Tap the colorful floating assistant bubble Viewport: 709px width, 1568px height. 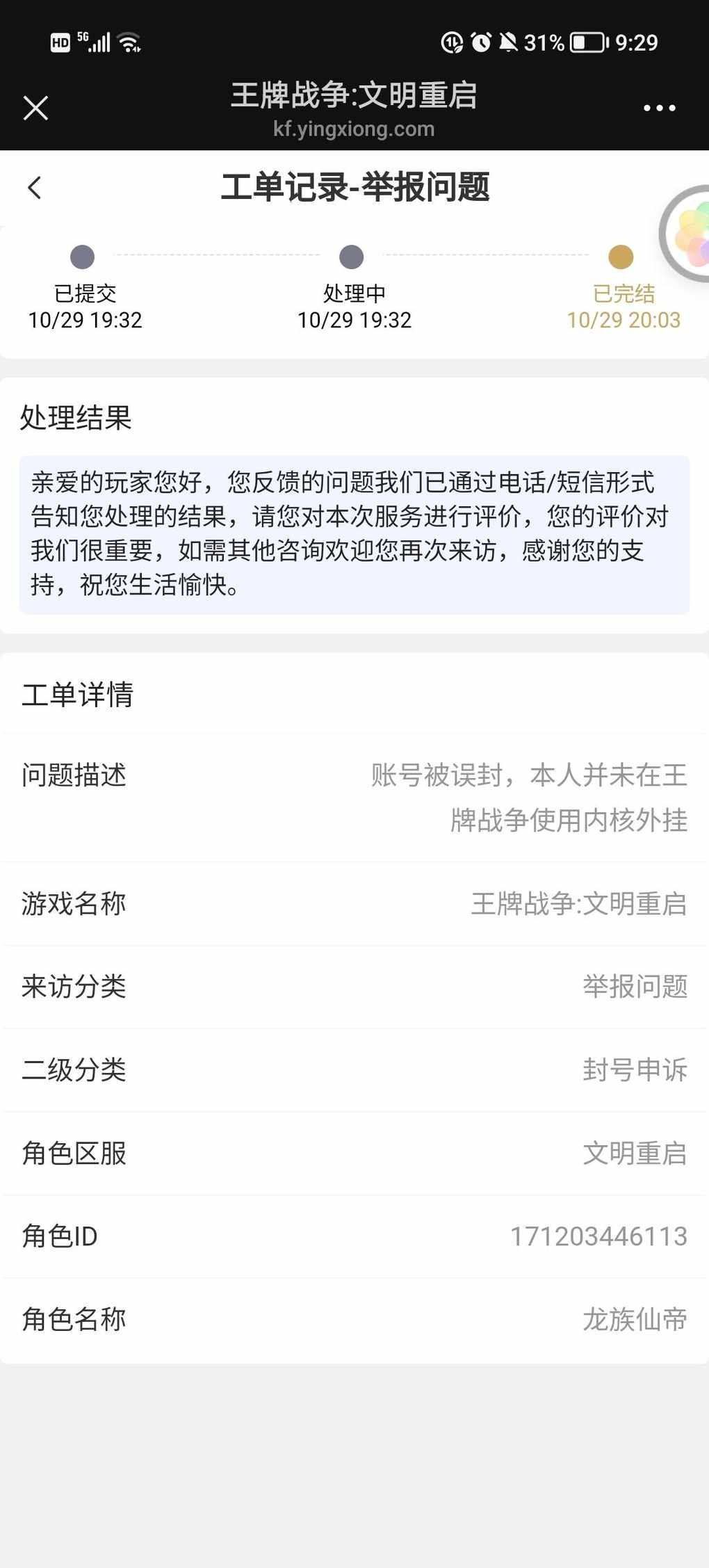pyautogui.click(x=688, y=234)
